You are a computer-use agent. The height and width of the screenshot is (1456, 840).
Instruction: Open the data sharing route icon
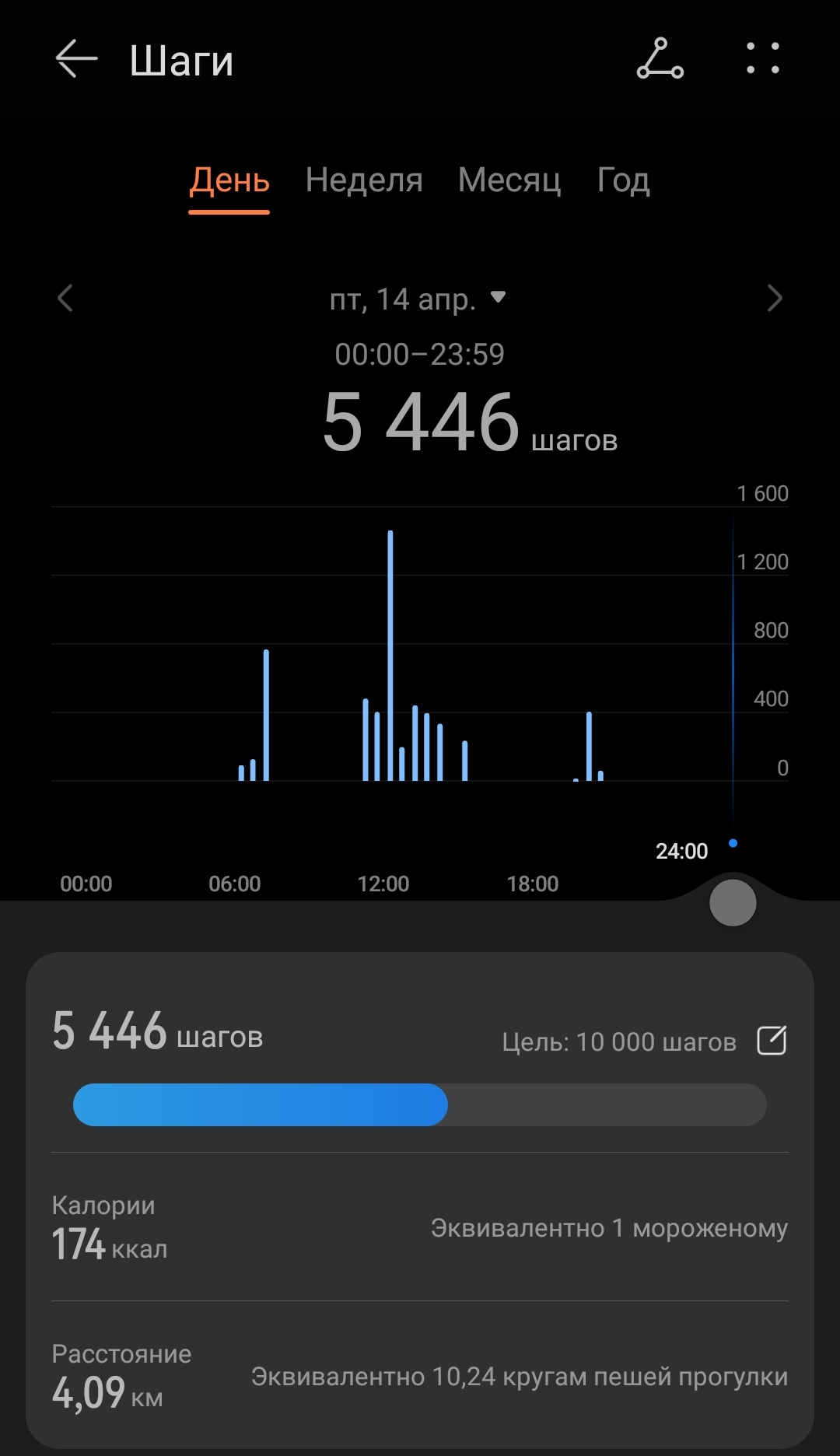pos(660,59)
